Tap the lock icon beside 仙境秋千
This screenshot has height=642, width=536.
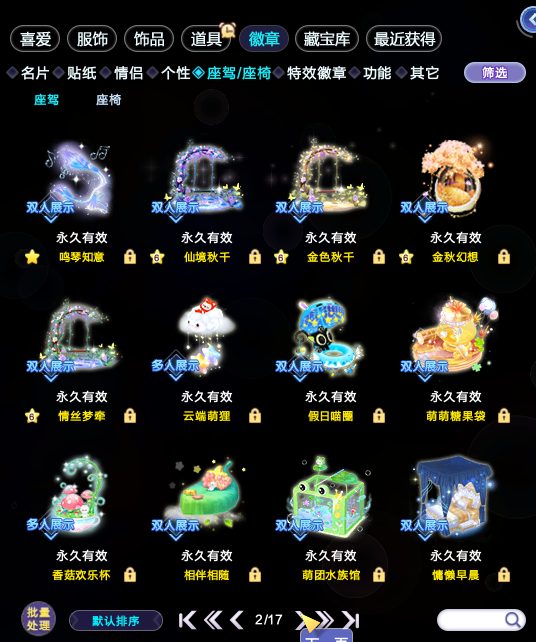click(255, 257)
